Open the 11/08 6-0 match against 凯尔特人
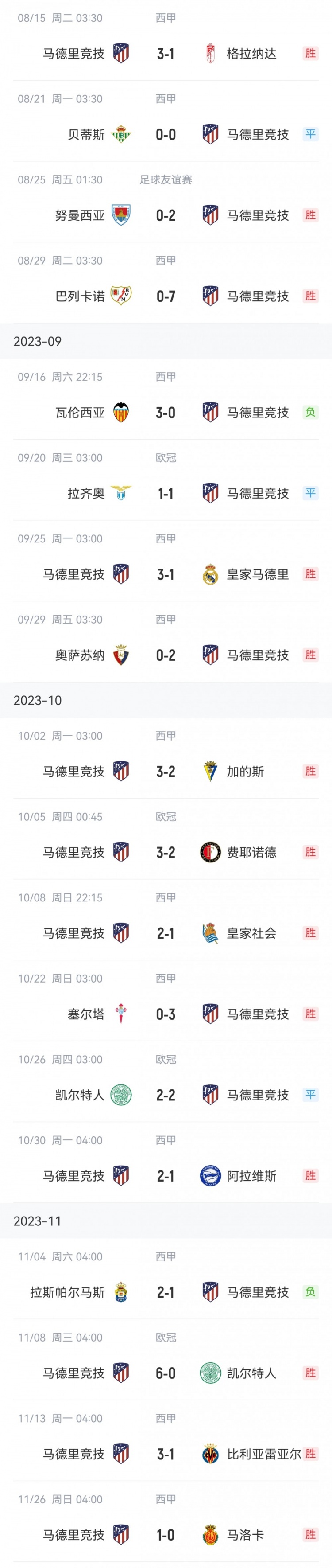This screenshot has width=332, height=1568. (x=166, y=1374)
